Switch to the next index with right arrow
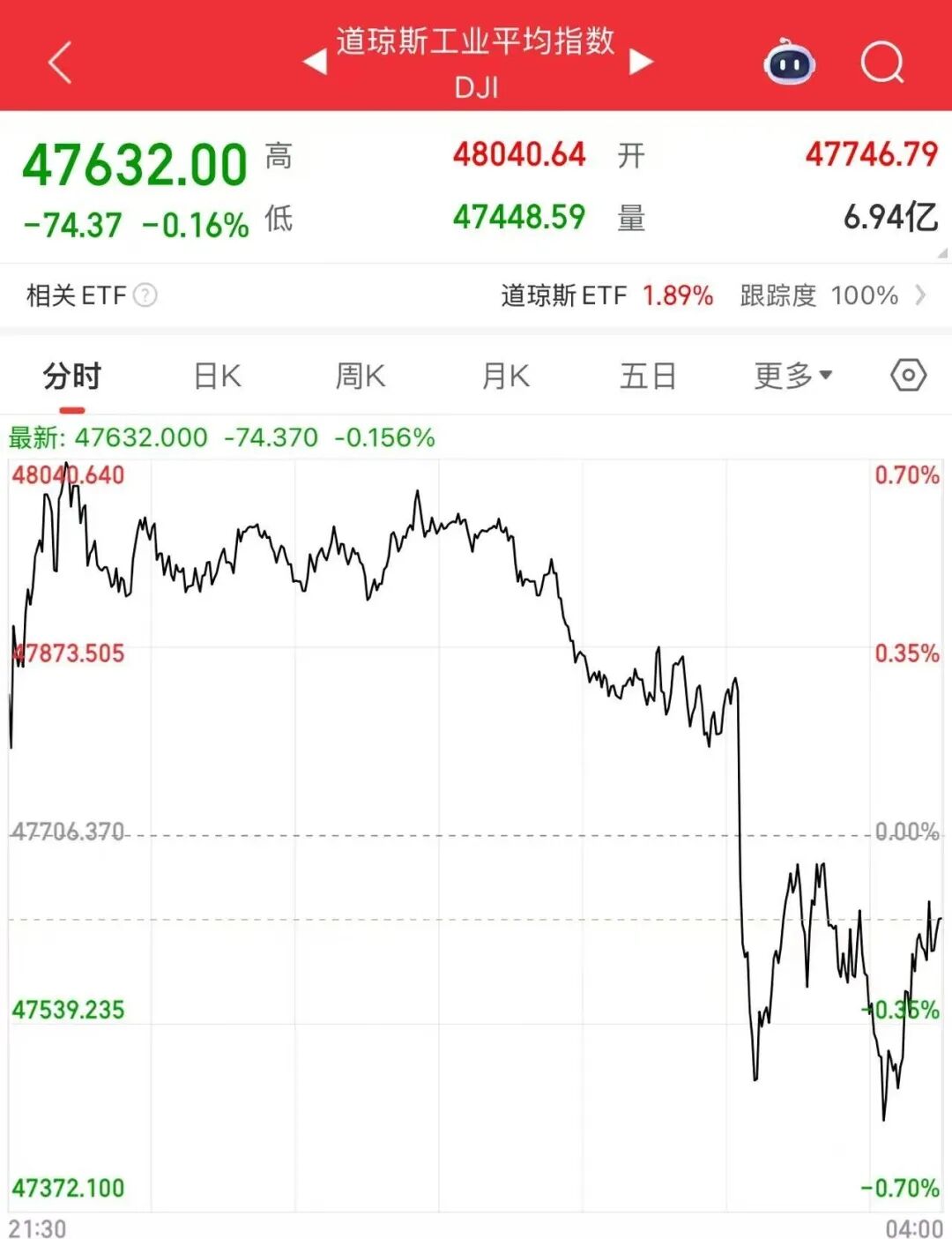 click(x=641, y=62)
